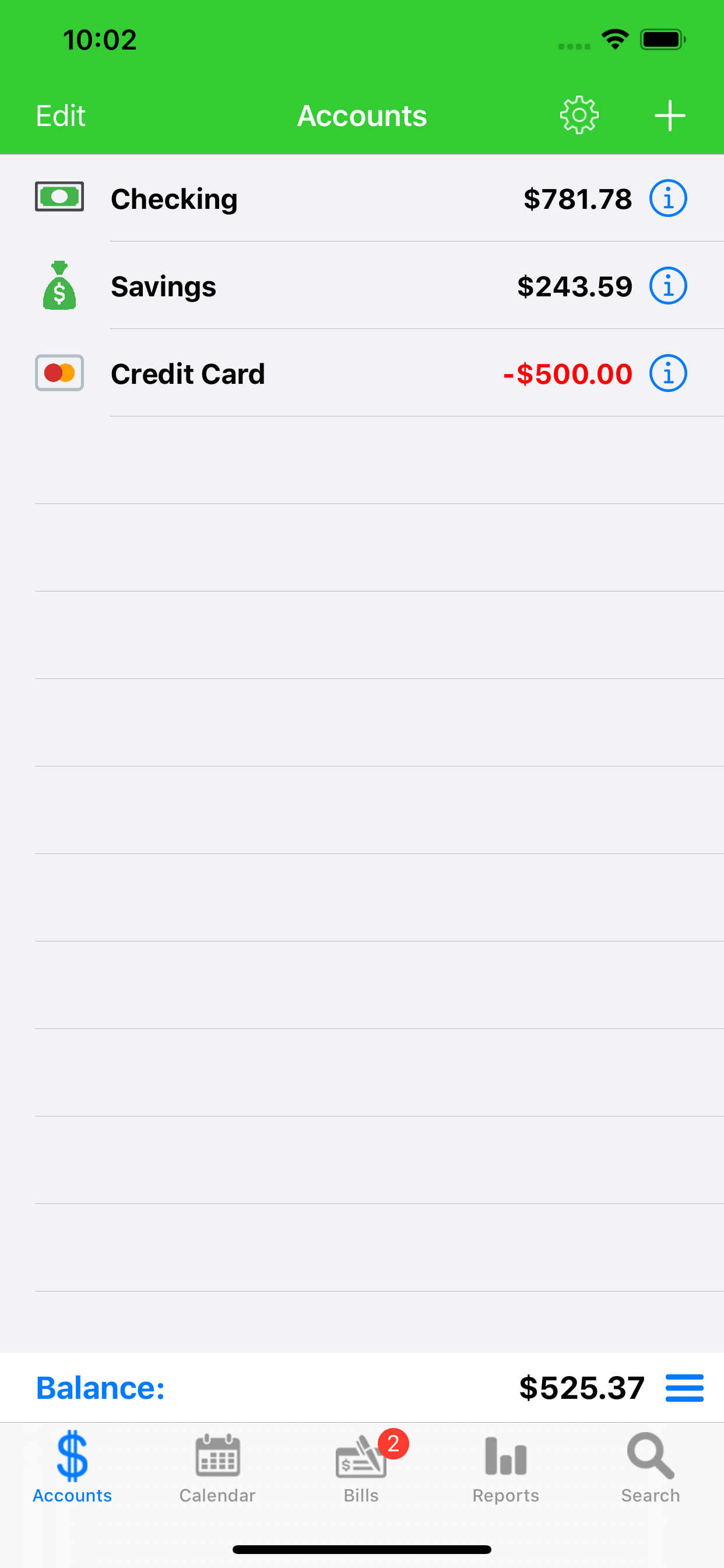Show info for the Checking account
Image resolution: width=724 pixels, height=1568 pixels.
coord(667,198)
